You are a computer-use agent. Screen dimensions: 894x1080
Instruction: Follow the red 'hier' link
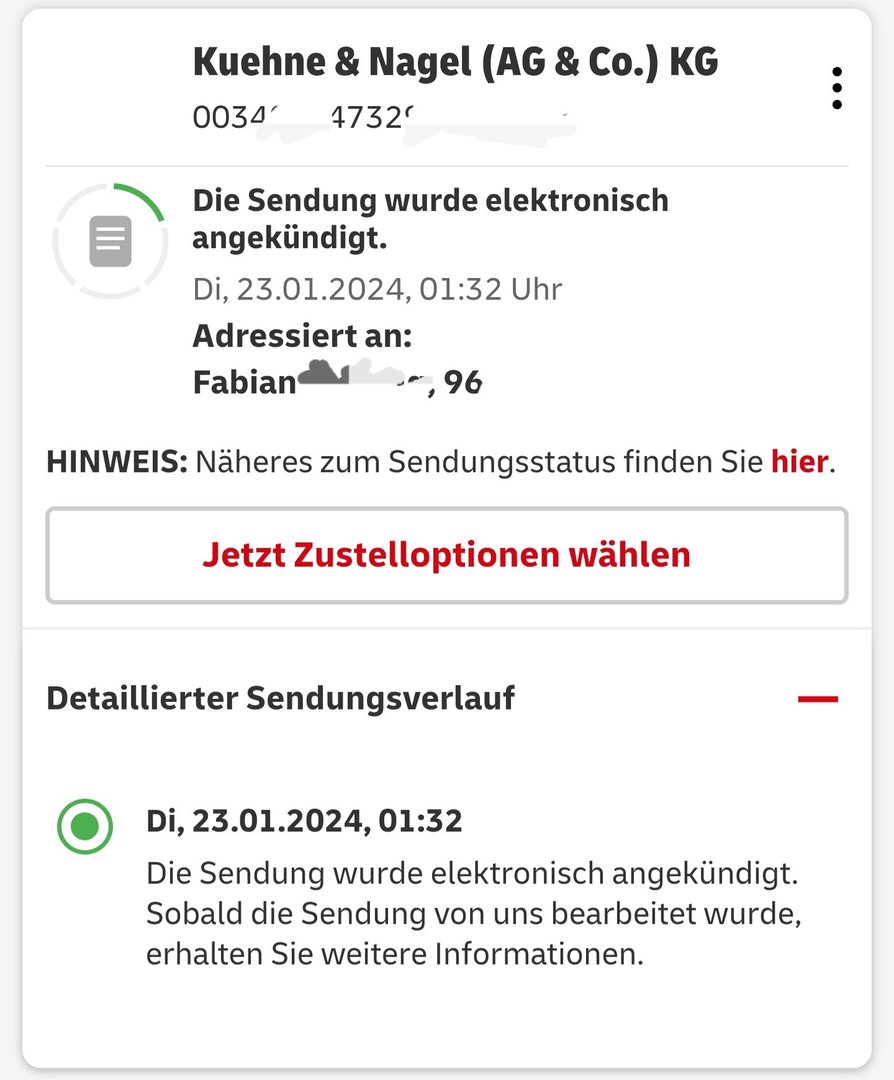coord(798,462)
